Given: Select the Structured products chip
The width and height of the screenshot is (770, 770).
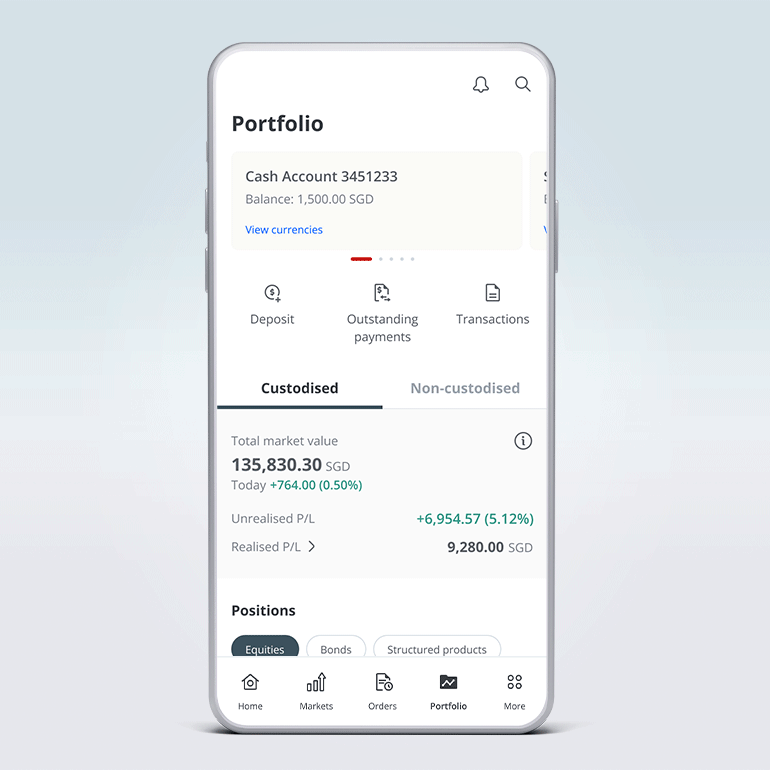Looking at the screenshot, I should [437, 648].
